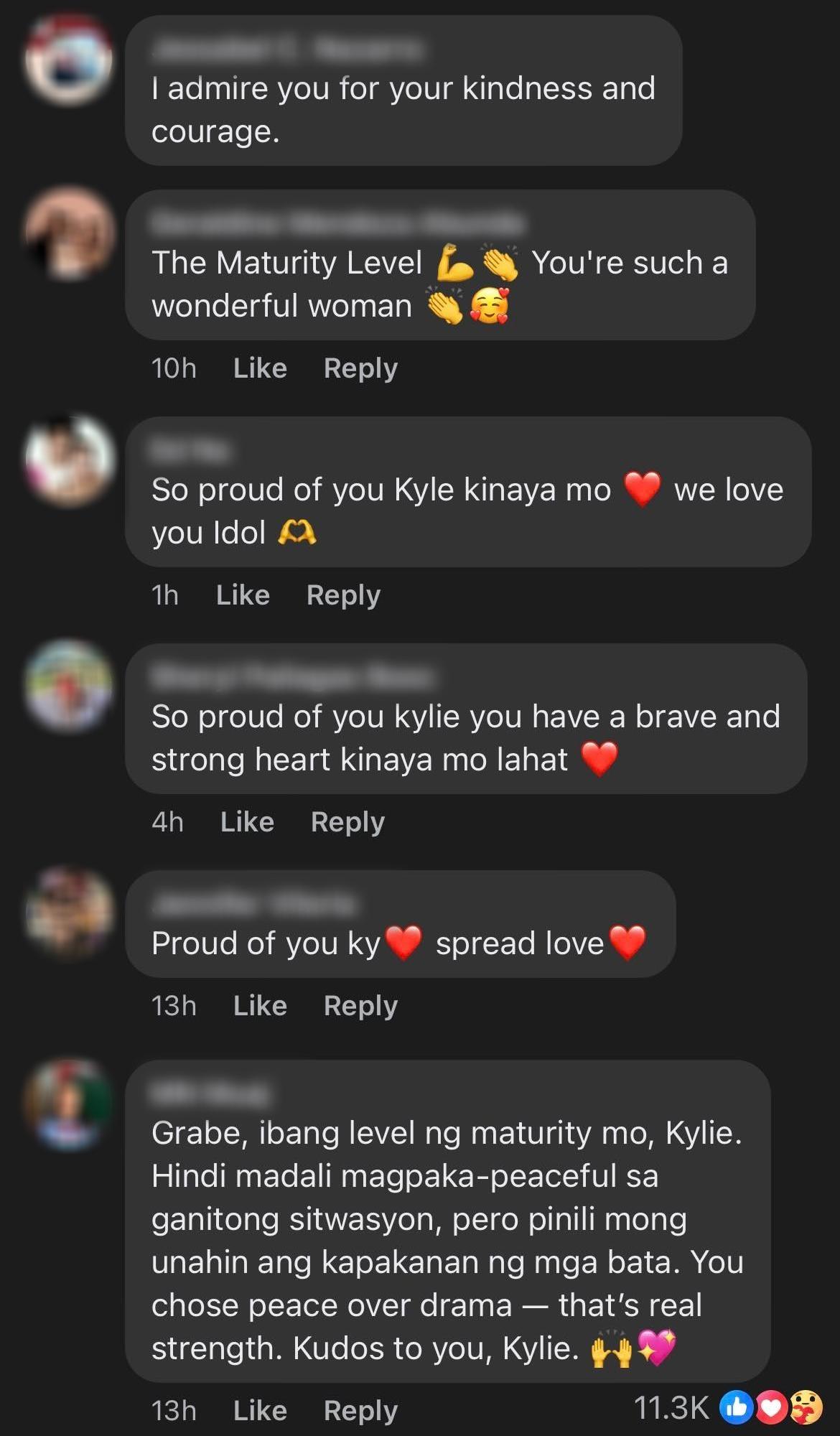
Task: Open profile picture of 'Grabe, ibang level' commenter
Action: [x=69, y=1104]
